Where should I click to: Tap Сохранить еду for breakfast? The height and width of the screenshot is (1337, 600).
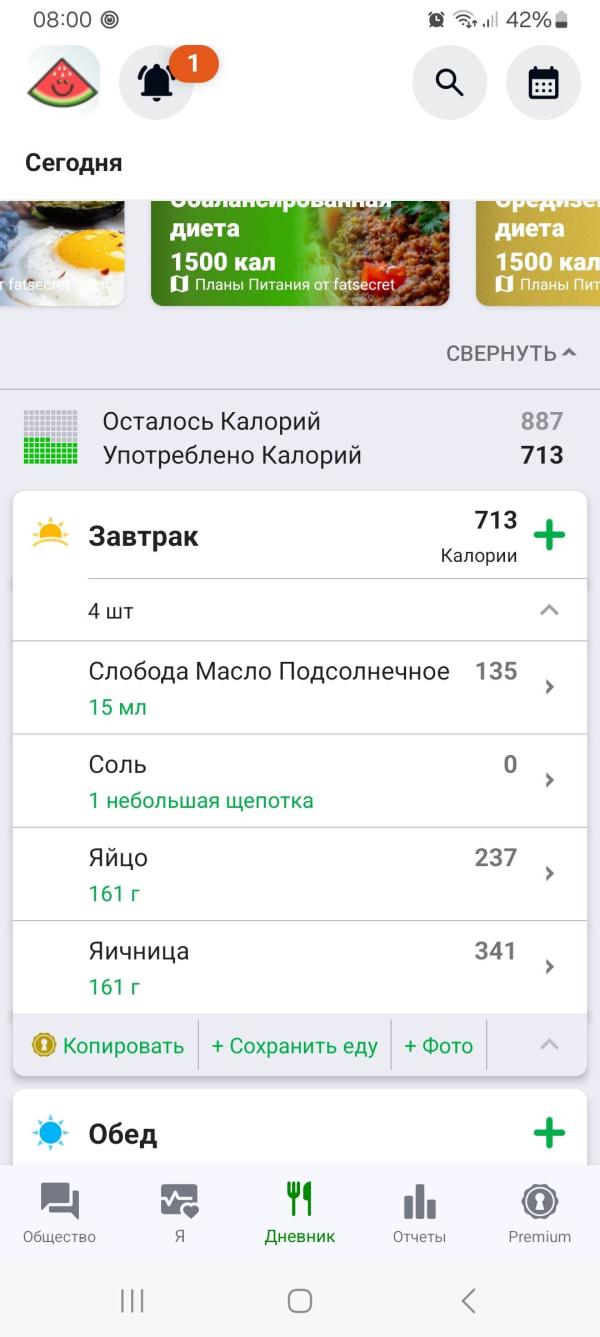point(294,1046)
